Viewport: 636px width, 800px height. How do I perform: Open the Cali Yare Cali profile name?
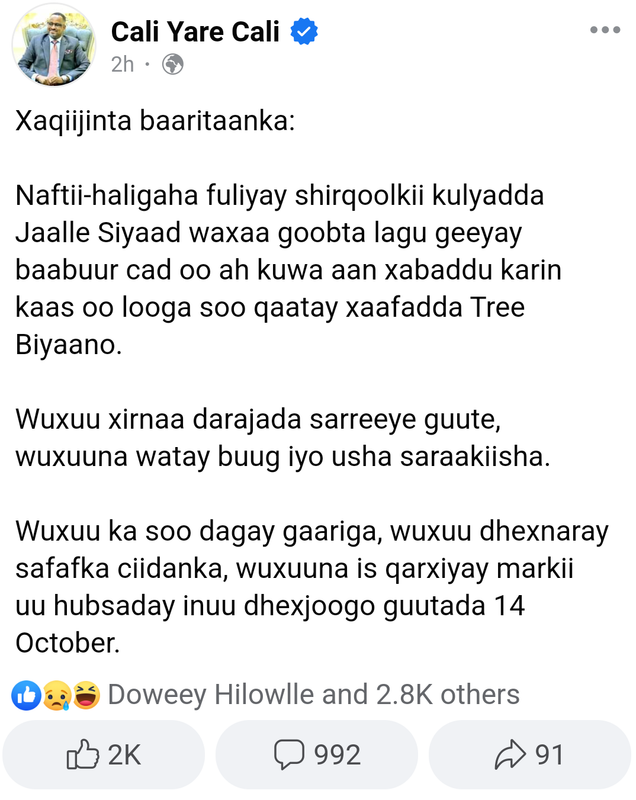197,32
